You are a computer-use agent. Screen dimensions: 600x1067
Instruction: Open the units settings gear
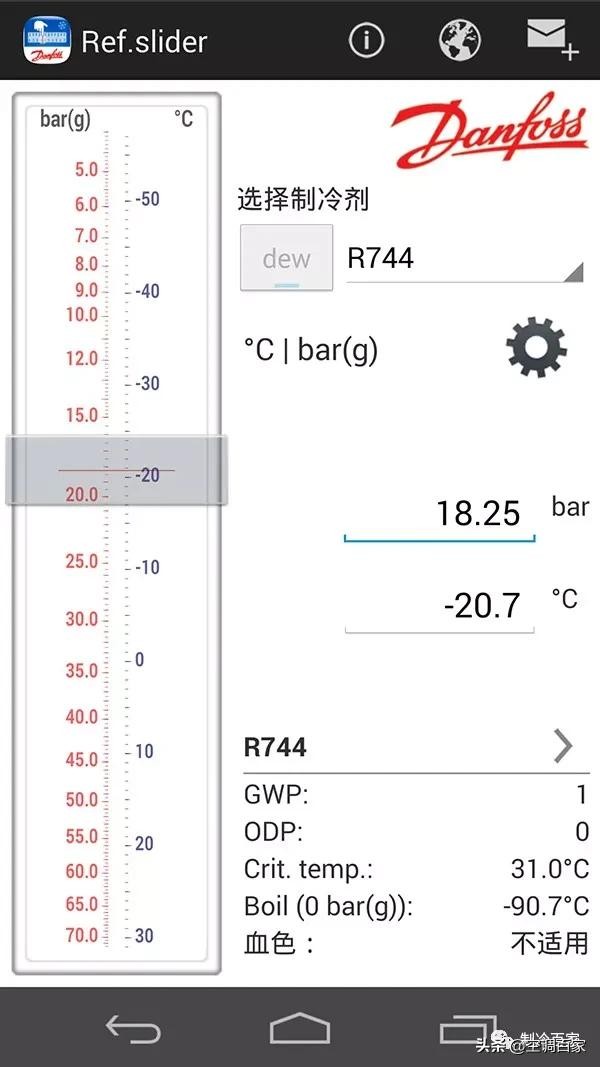537,349
